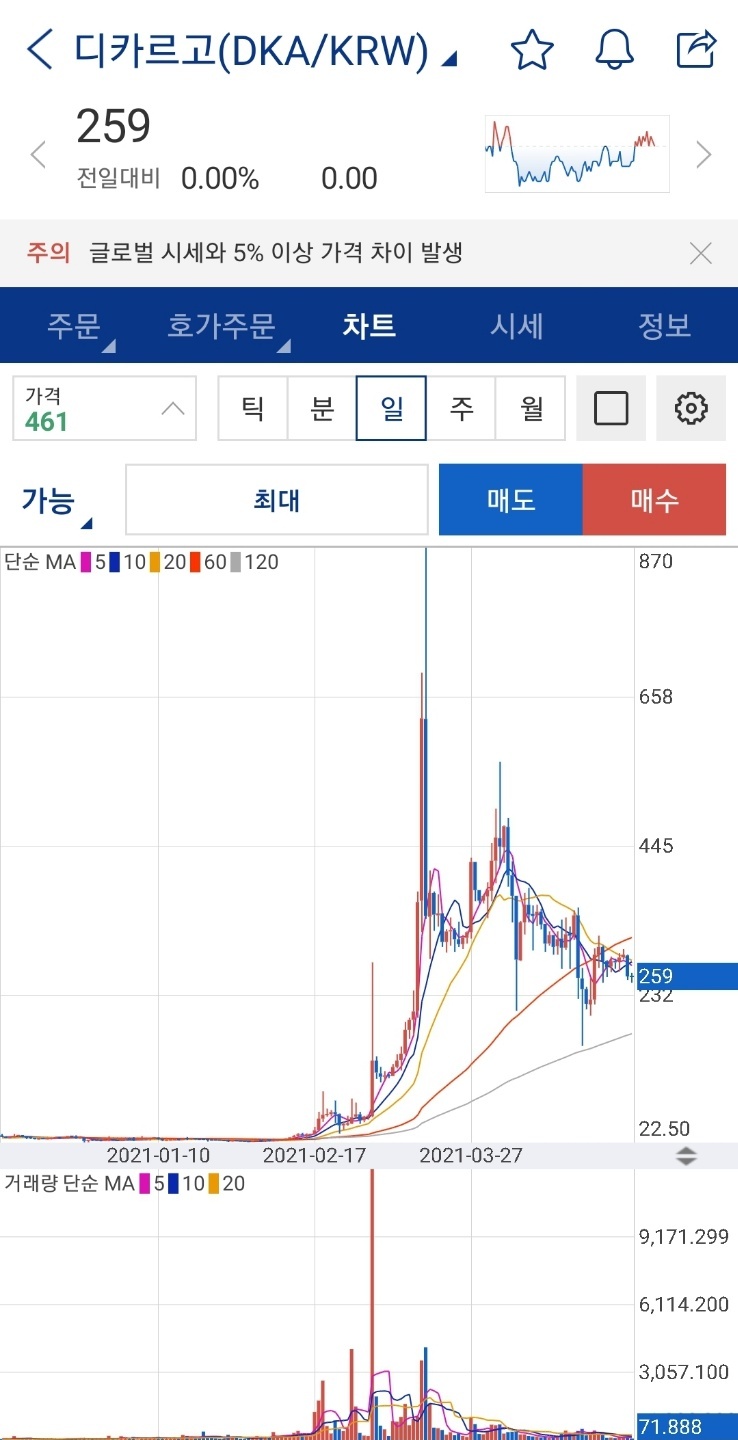The width and height of the screenshot is (738, 1440).
Task: Enable 틱 tick interval view
Action: click(x=252, y=407)
